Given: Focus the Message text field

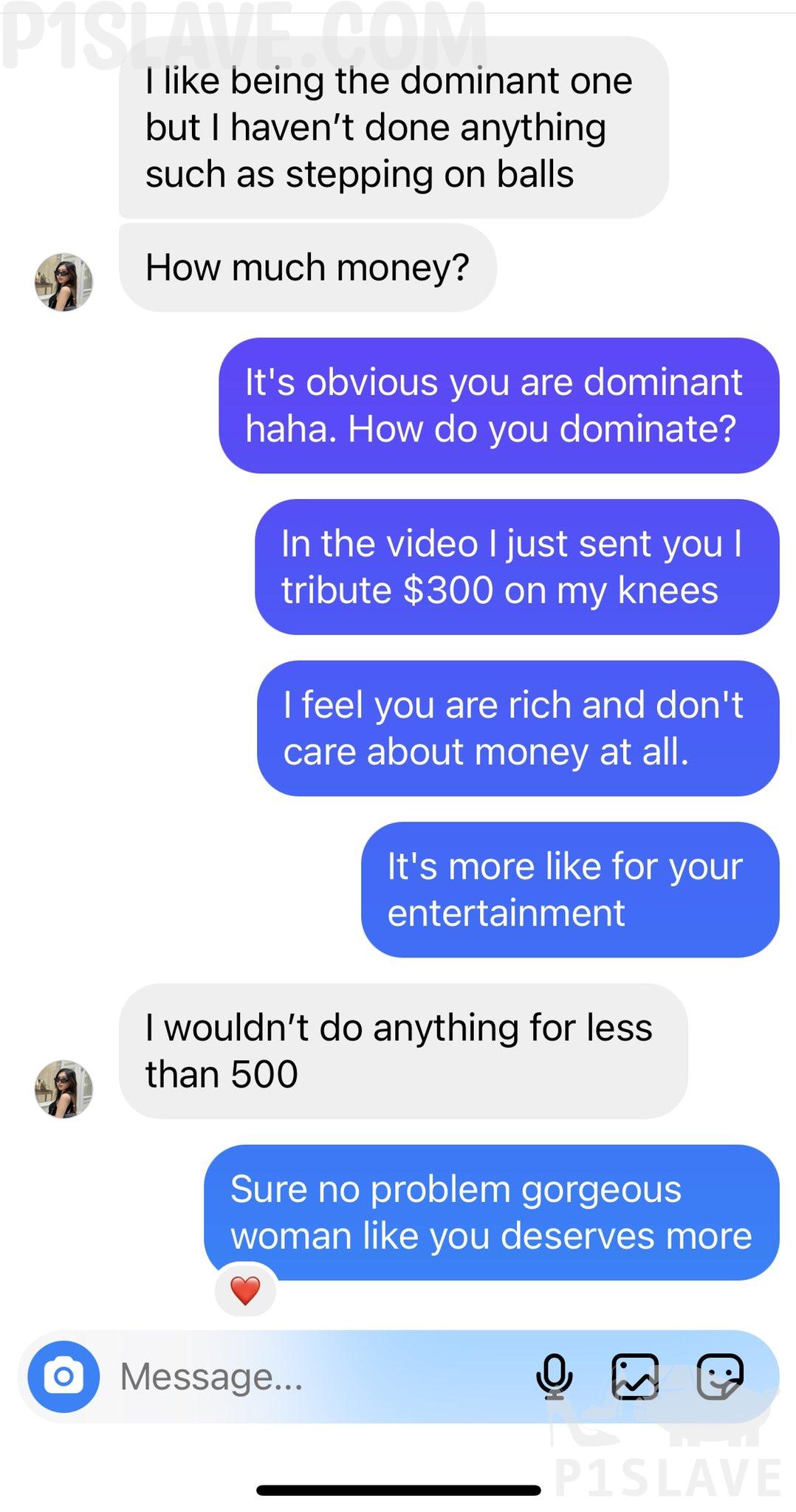Looking at the screenshot, I should [310, 1377].
